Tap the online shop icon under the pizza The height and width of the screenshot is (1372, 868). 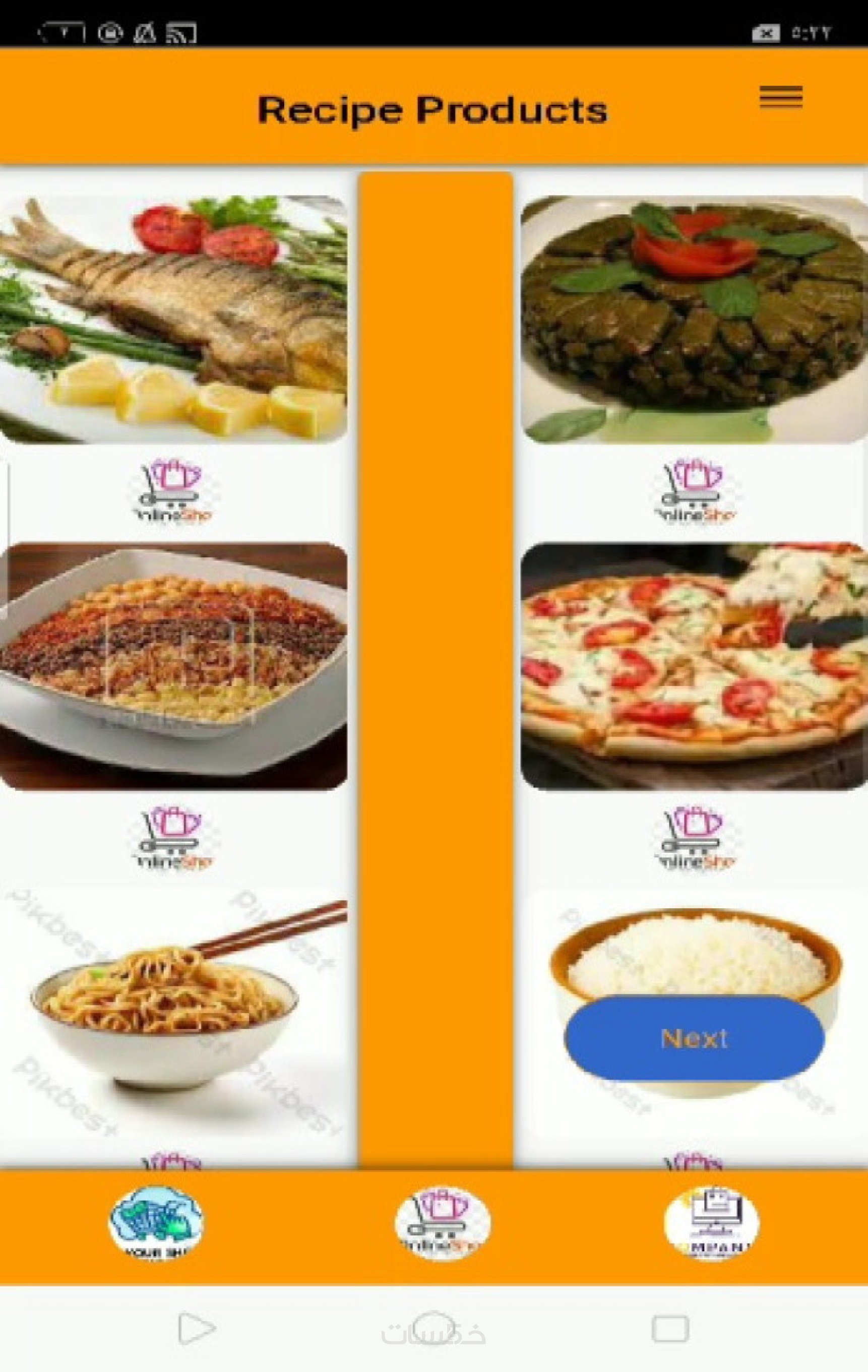[694, 838]
